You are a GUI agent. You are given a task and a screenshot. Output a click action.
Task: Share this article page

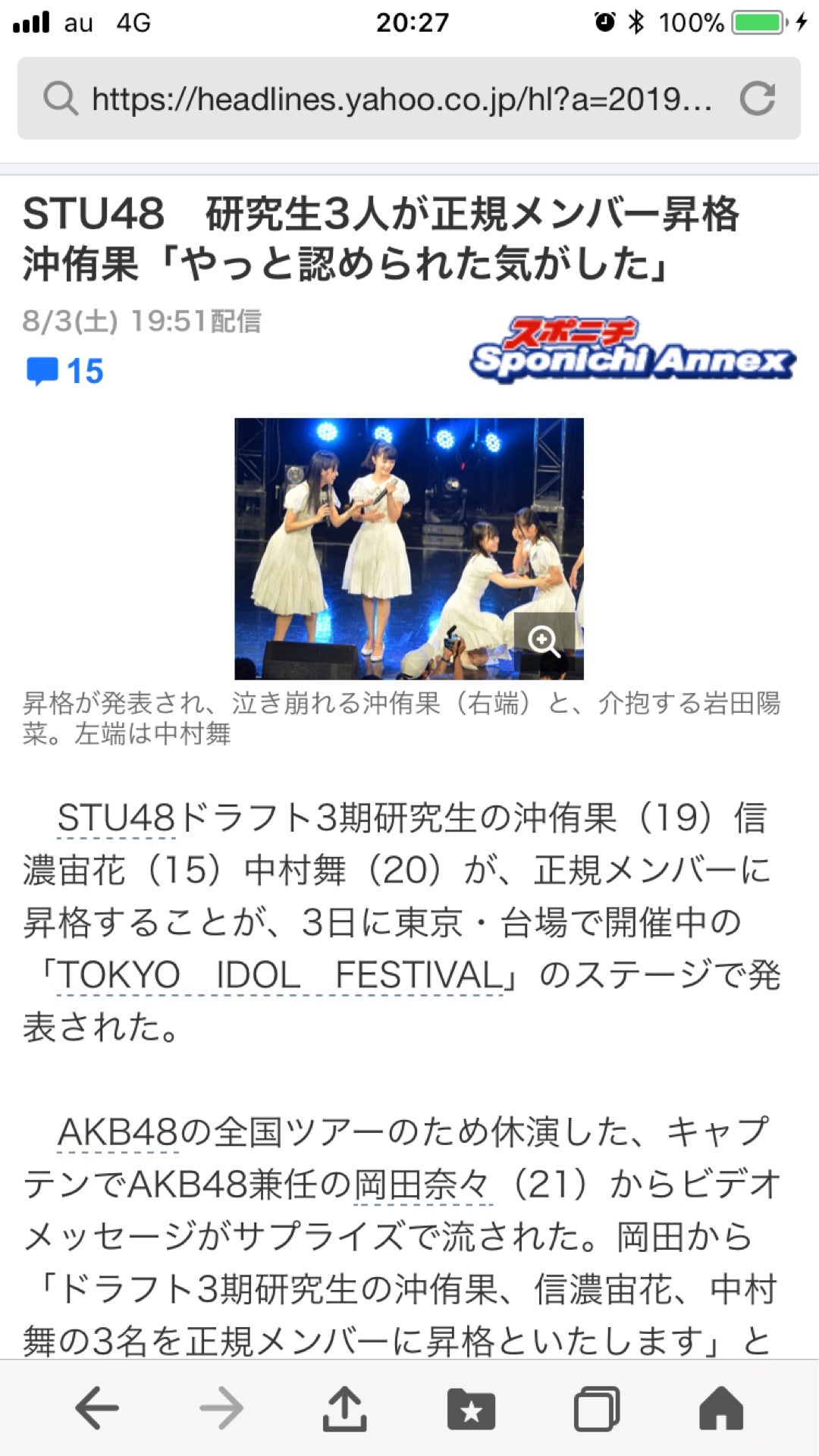click(x=345, y=1408)
